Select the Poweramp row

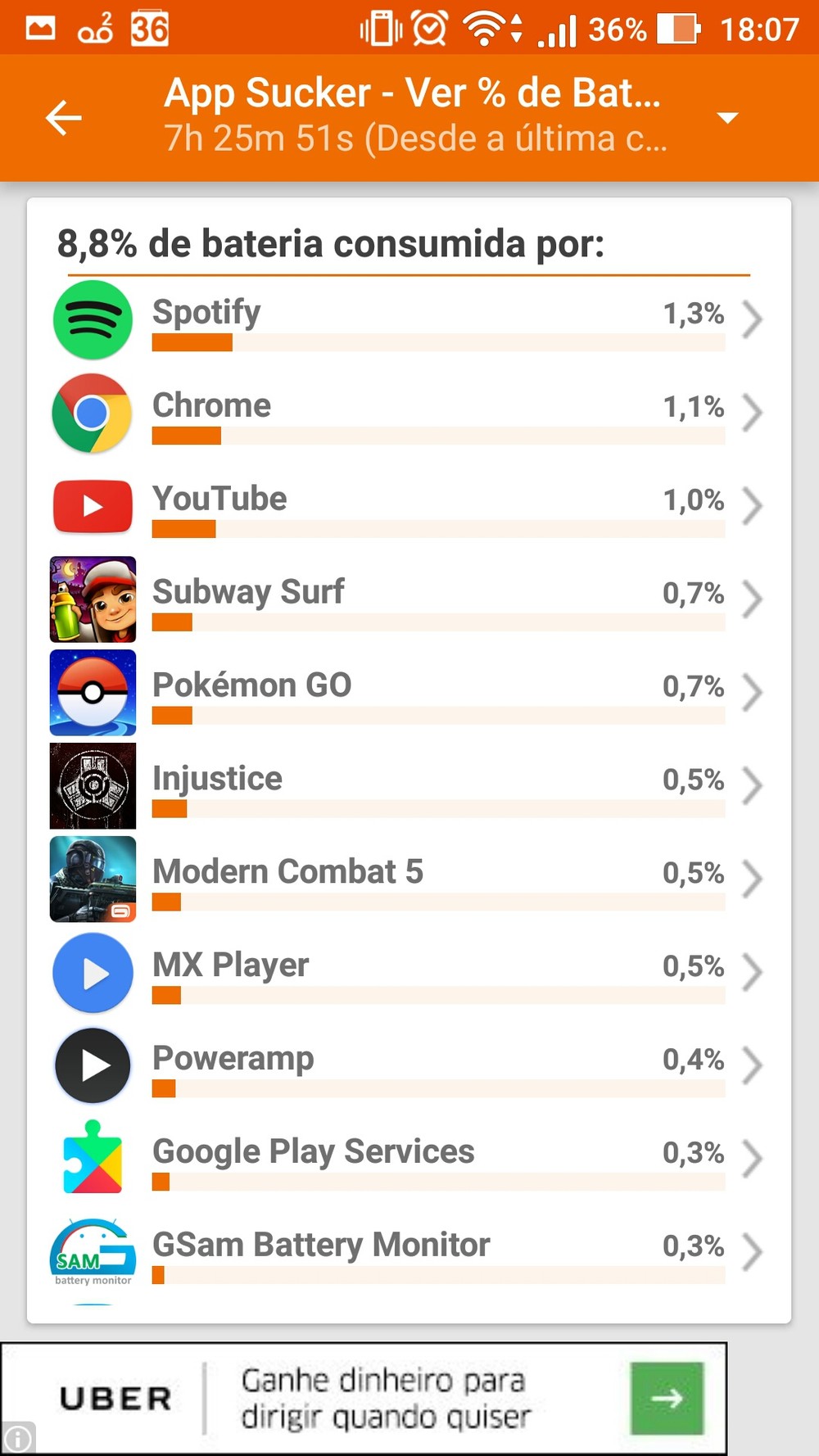(409, 1066)
